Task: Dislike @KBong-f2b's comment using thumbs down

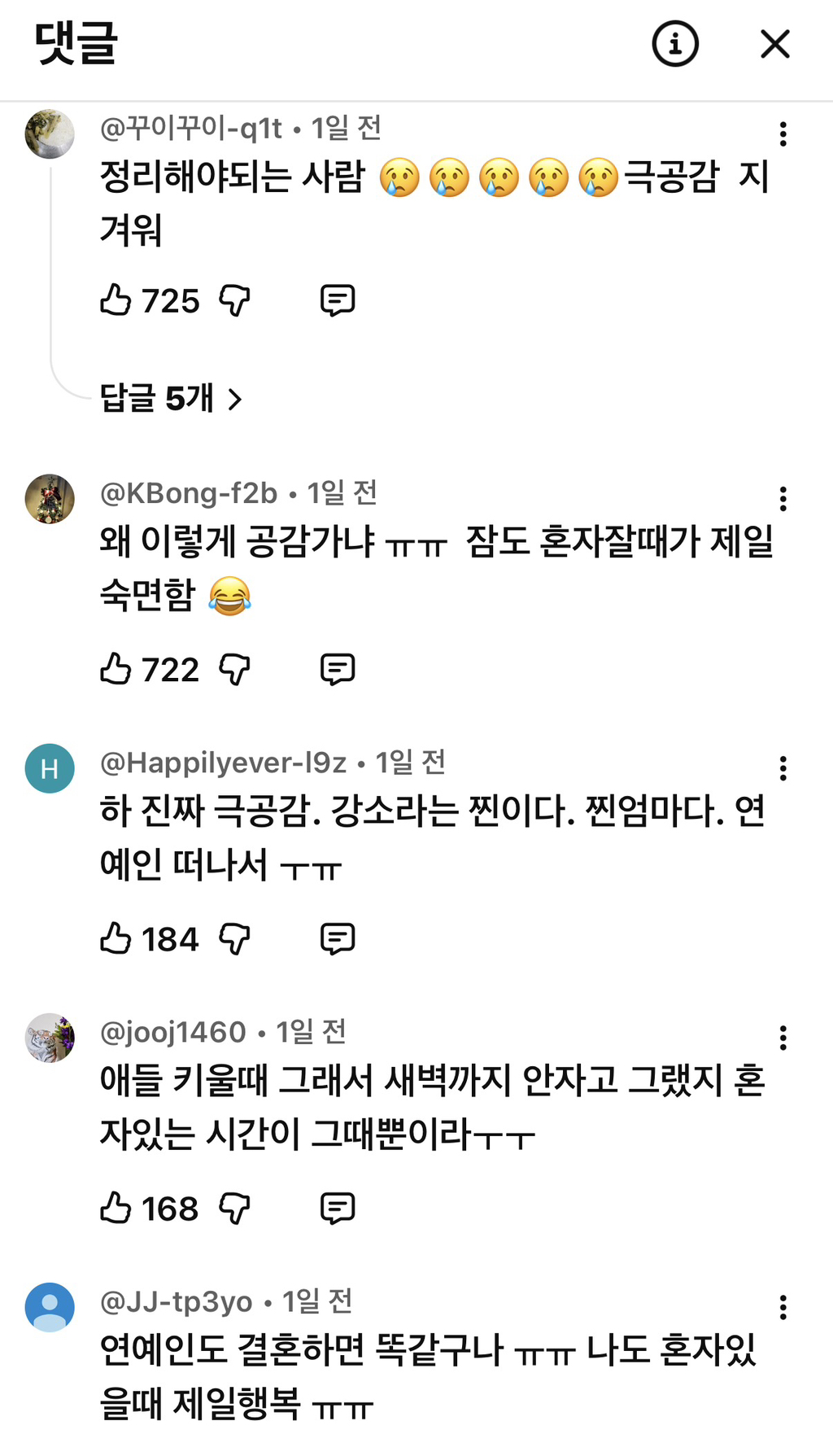Action: (x=236, y=670)
